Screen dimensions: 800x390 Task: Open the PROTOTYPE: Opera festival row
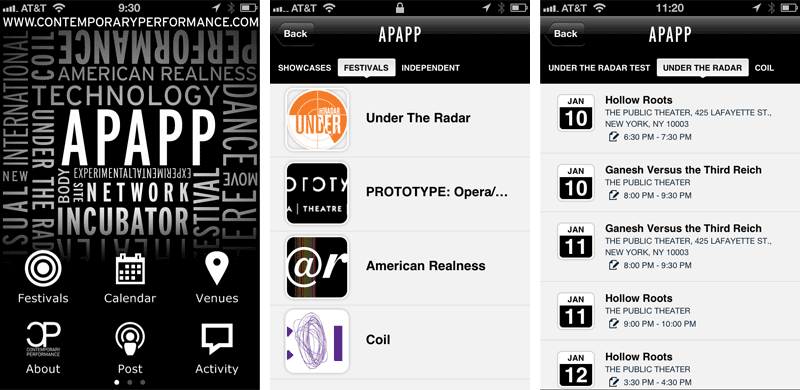(x=400, y=194)
